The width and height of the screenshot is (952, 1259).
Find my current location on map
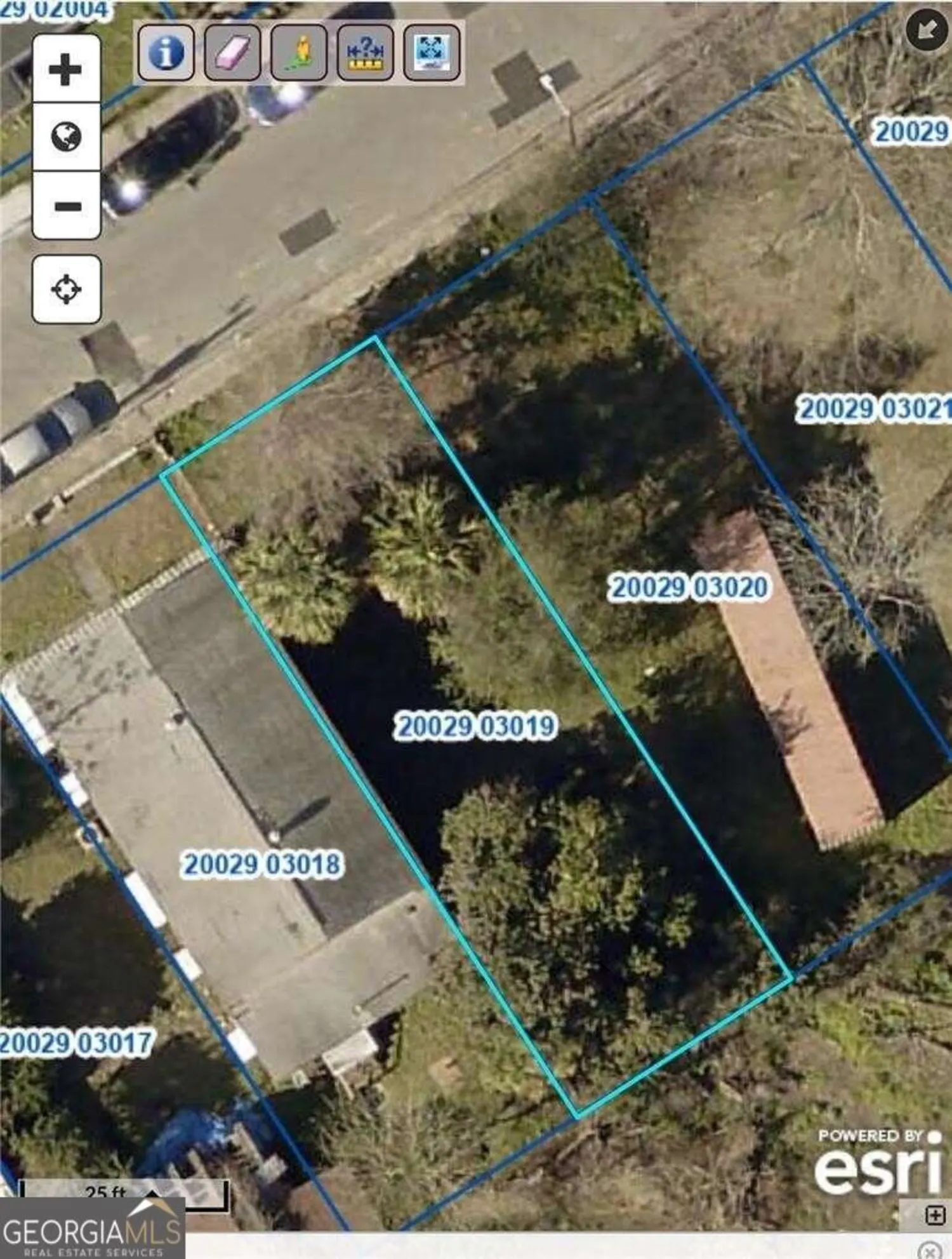(x=66, y=290)
